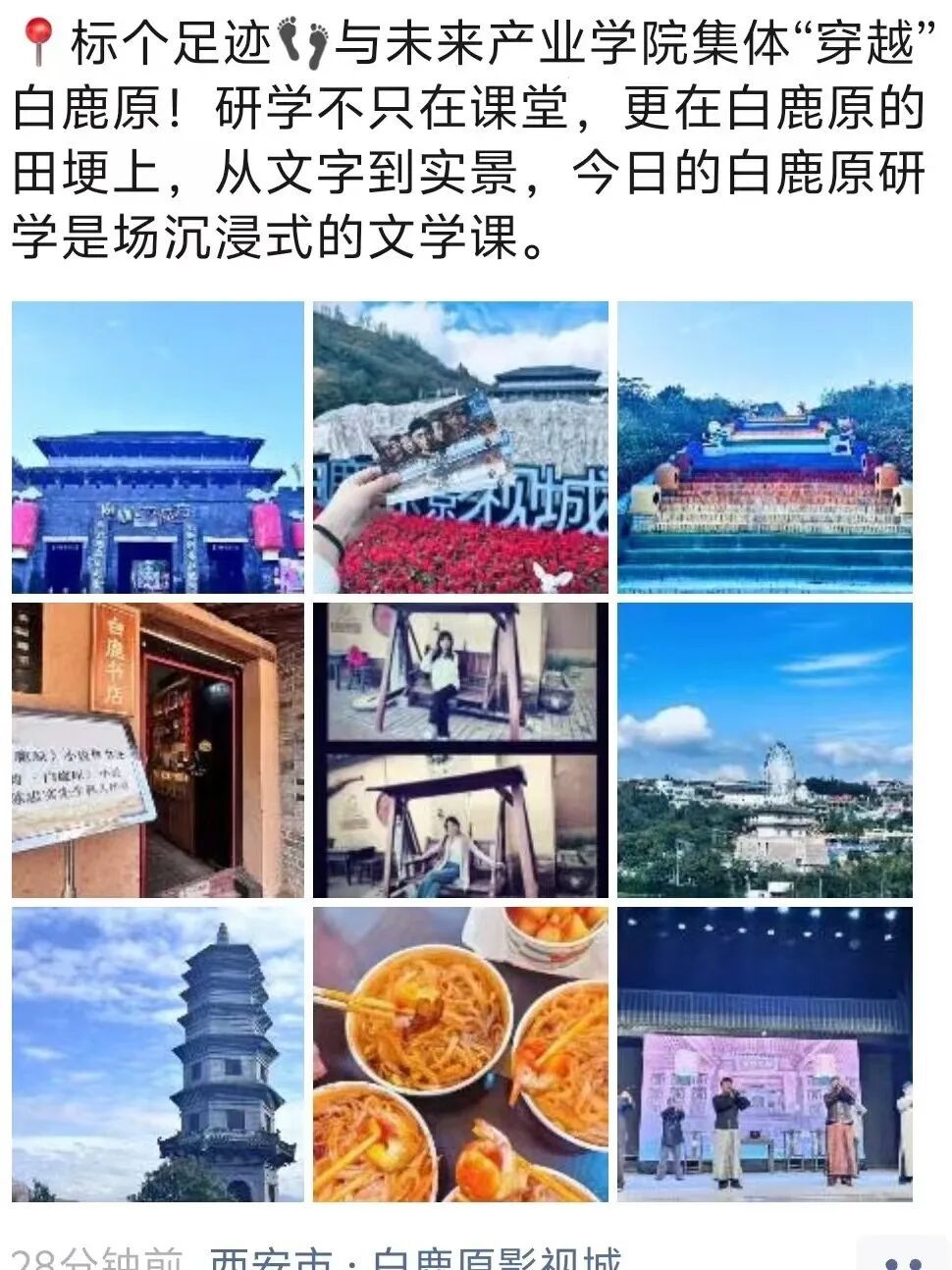Open the 西安市·白鹿原影视城 location link
The width and height of the screenshot is (952, 1270).
[x=416, y=1258]
